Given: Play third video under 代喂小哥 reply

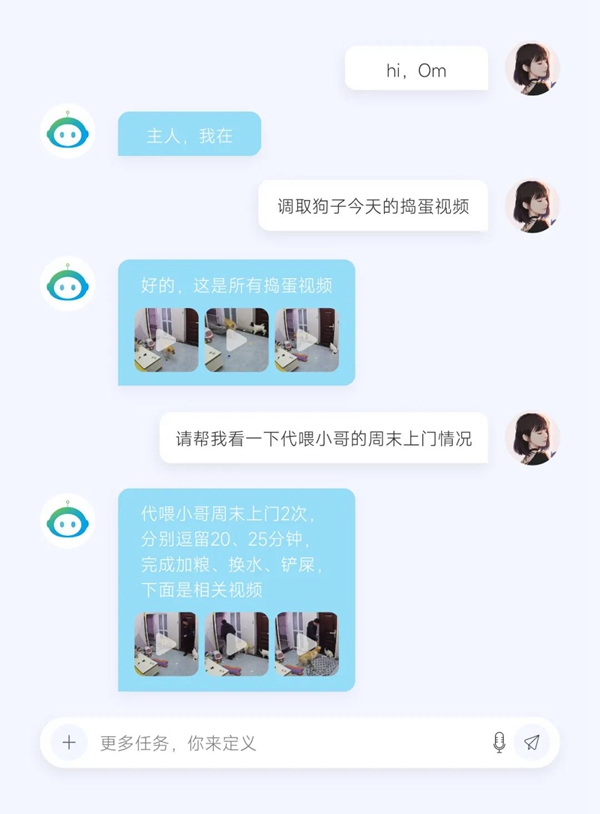Looking at the screenshot, I should tap(306, 644).
